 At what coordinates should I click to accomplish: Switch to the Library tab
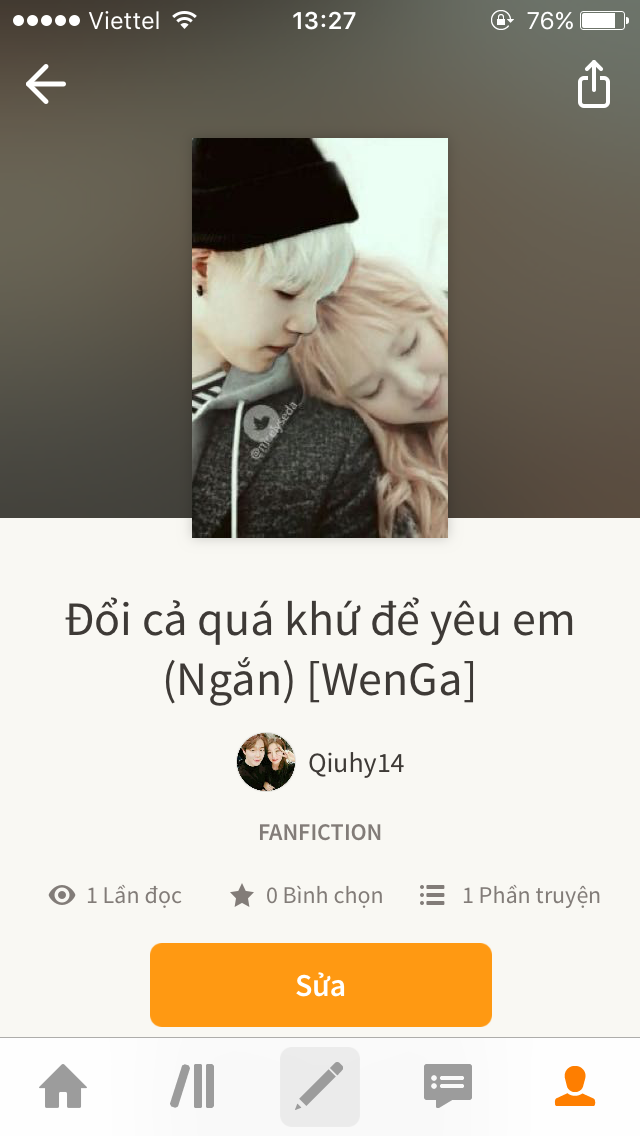click(192, 1086)
